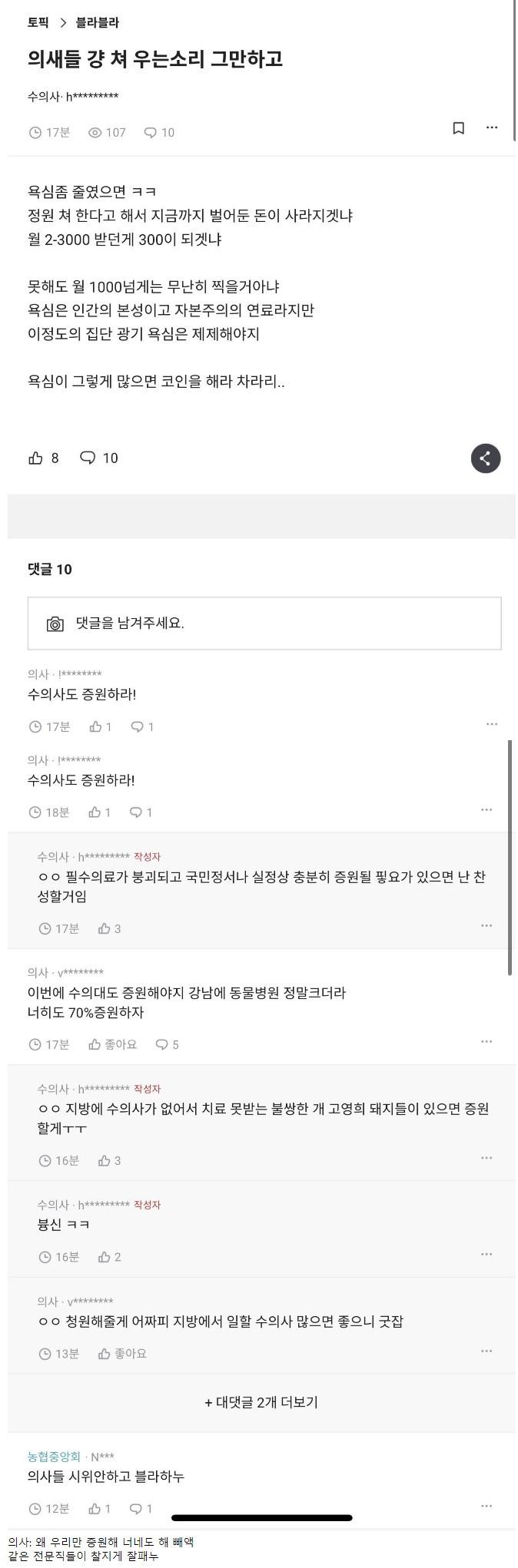The image size is (518, 1568).
Task: Open options for comment posted 18분 ago
Action: tap(486, 810)
